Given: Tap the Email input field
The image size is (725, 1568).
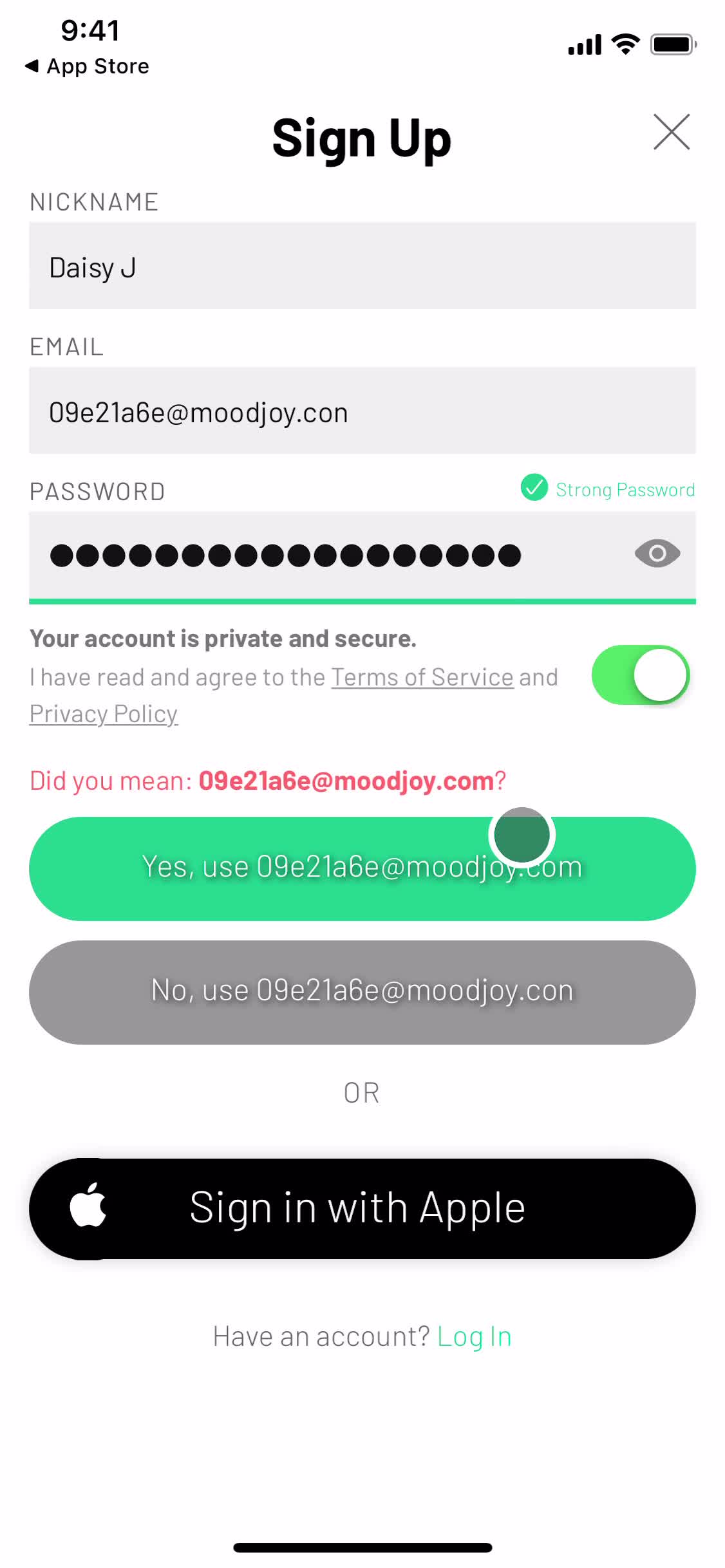Looking at the screenshot, I should click(x=362, y=411).
